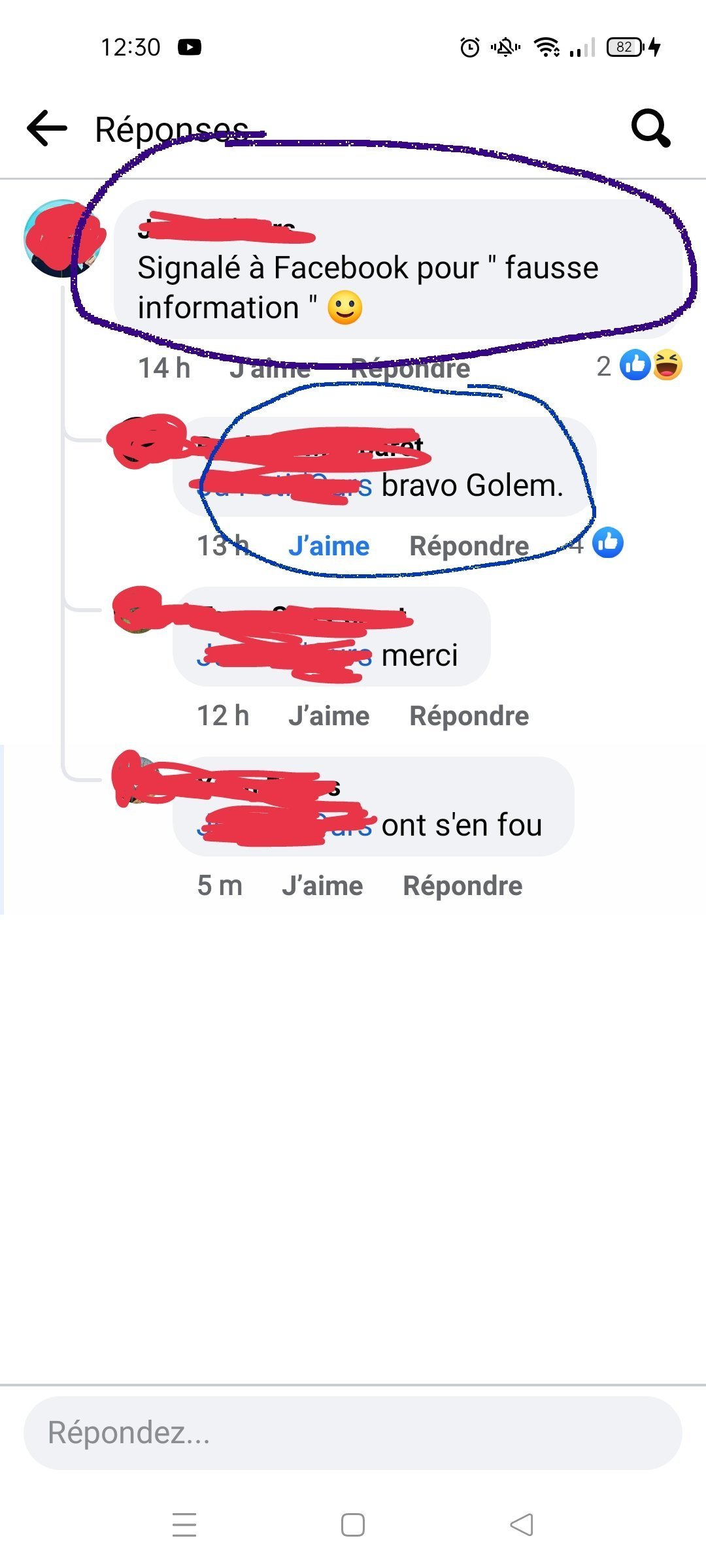Viewport: 706px width, 1568px height.
Task: View reactions on the "fausse information" comment
Action: tap(639, 365)
